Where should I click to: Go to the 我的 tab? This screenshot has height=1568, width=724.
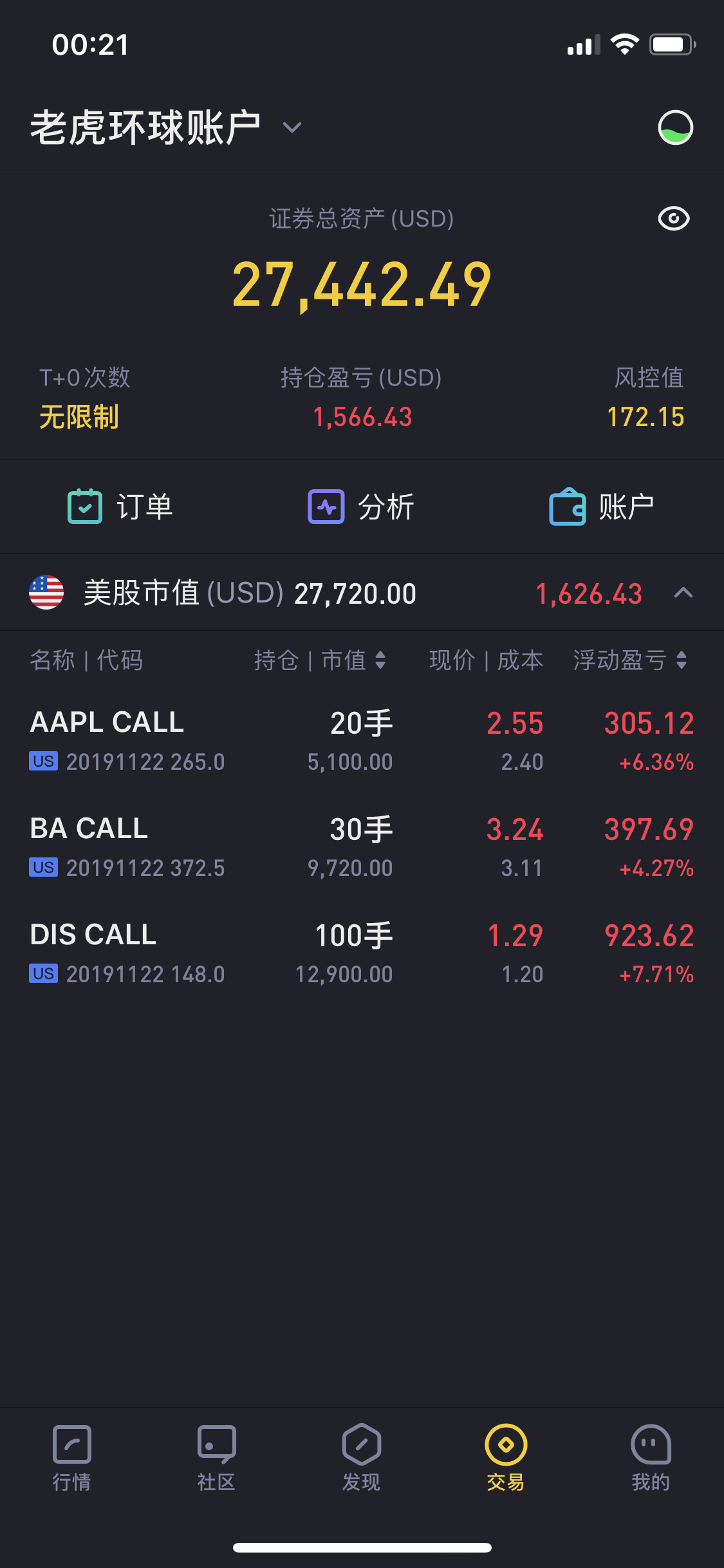click(x=651, y=1458)
